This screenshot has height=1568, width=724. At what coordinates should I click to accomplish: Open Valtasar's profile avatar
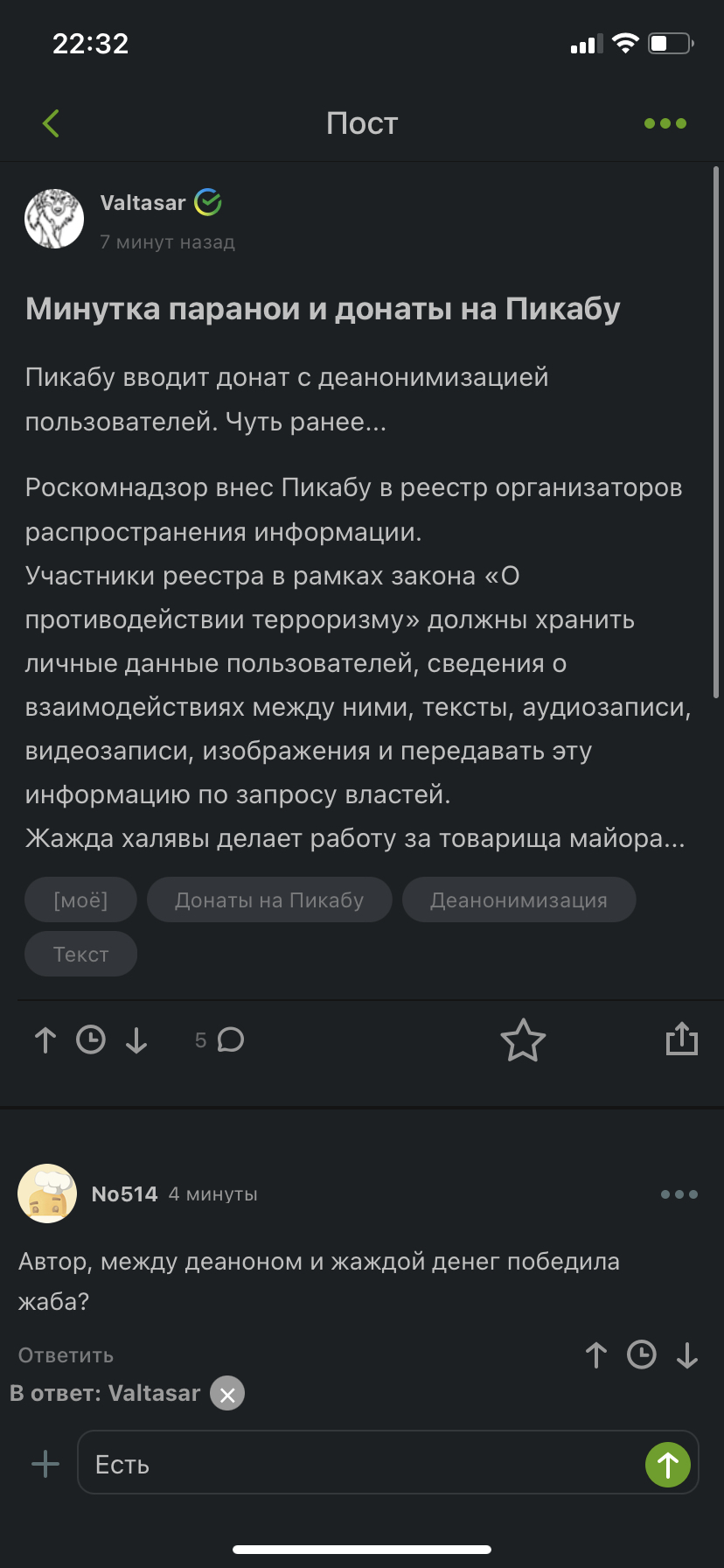click(x=54, y=219)
